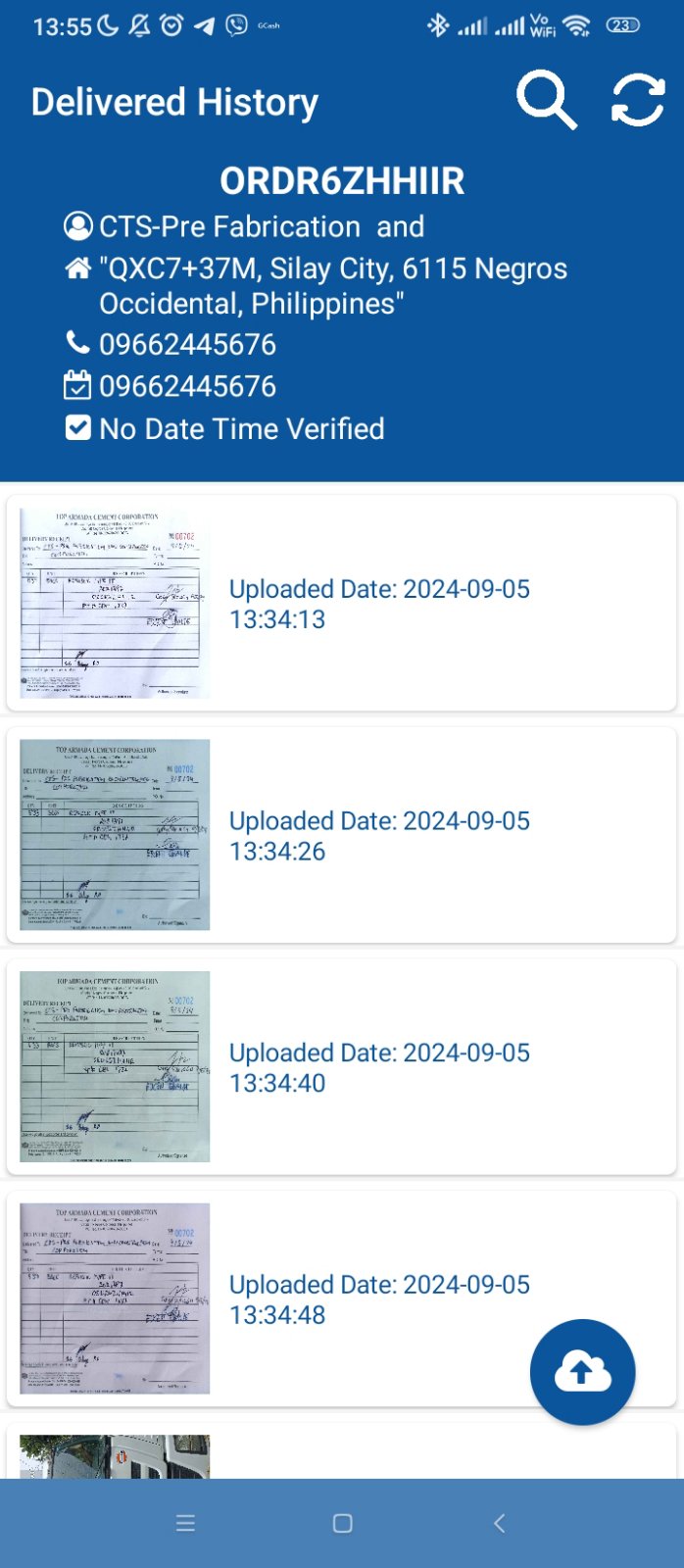Refresh the delivered history
The image size is (684, 1568).
click(x=638, y=100)
